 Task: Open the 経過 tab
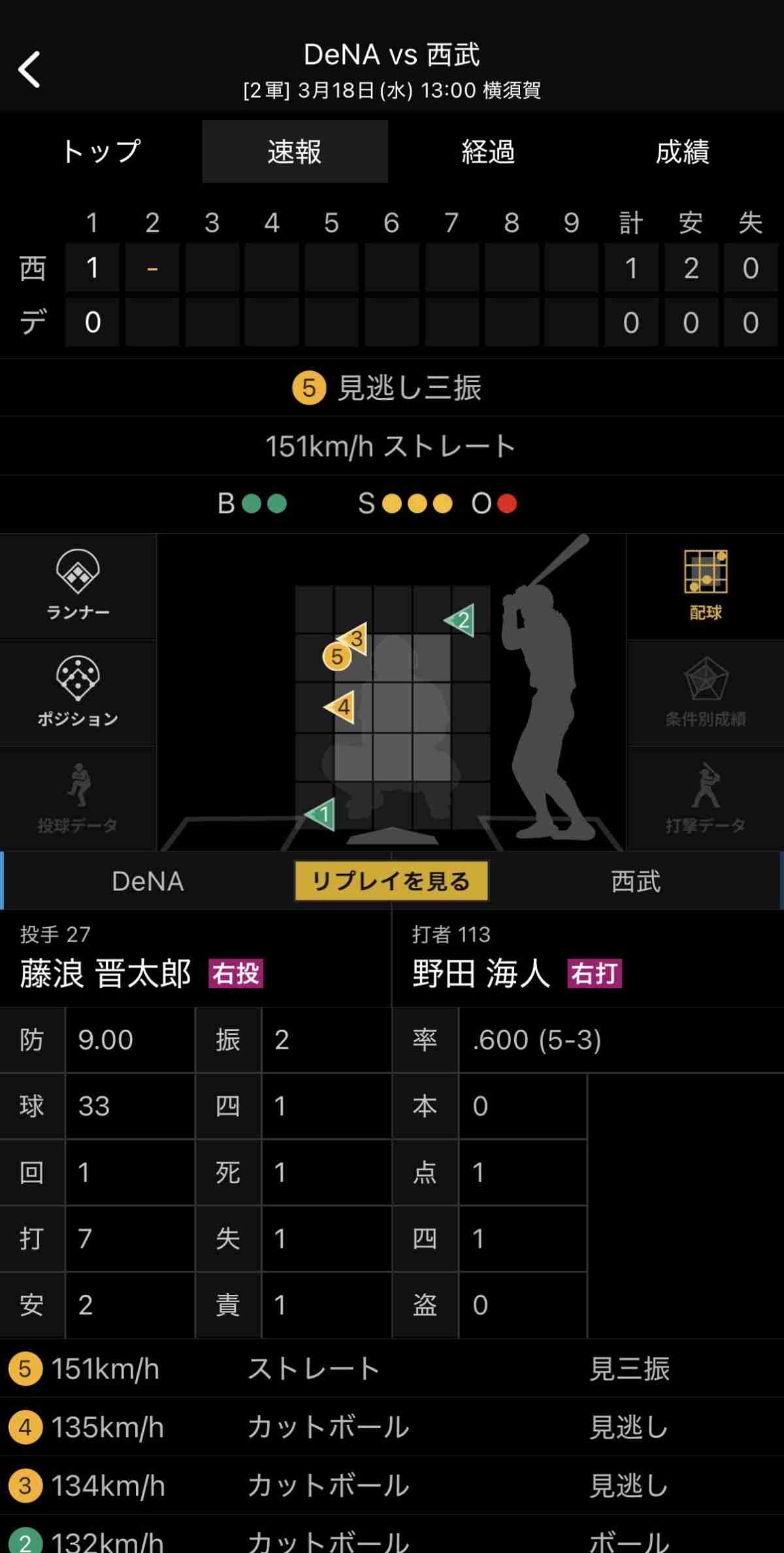(x=488, y=152)
